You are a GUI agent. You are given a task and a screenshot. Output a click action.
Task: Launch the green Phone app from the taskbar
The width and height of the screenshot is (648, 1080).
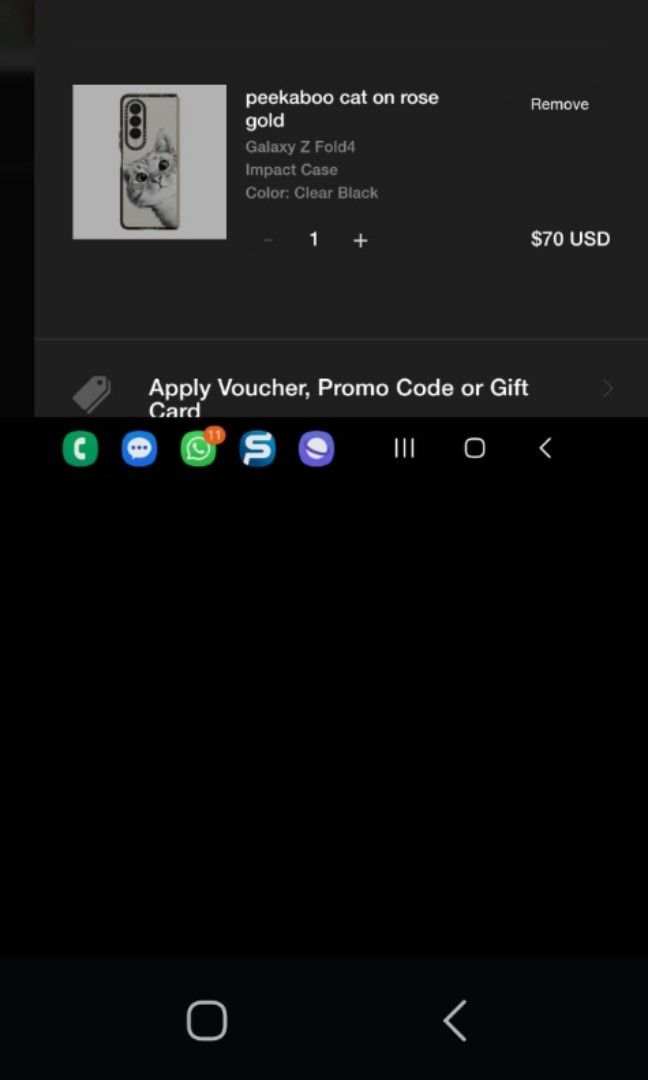(80, 449)
